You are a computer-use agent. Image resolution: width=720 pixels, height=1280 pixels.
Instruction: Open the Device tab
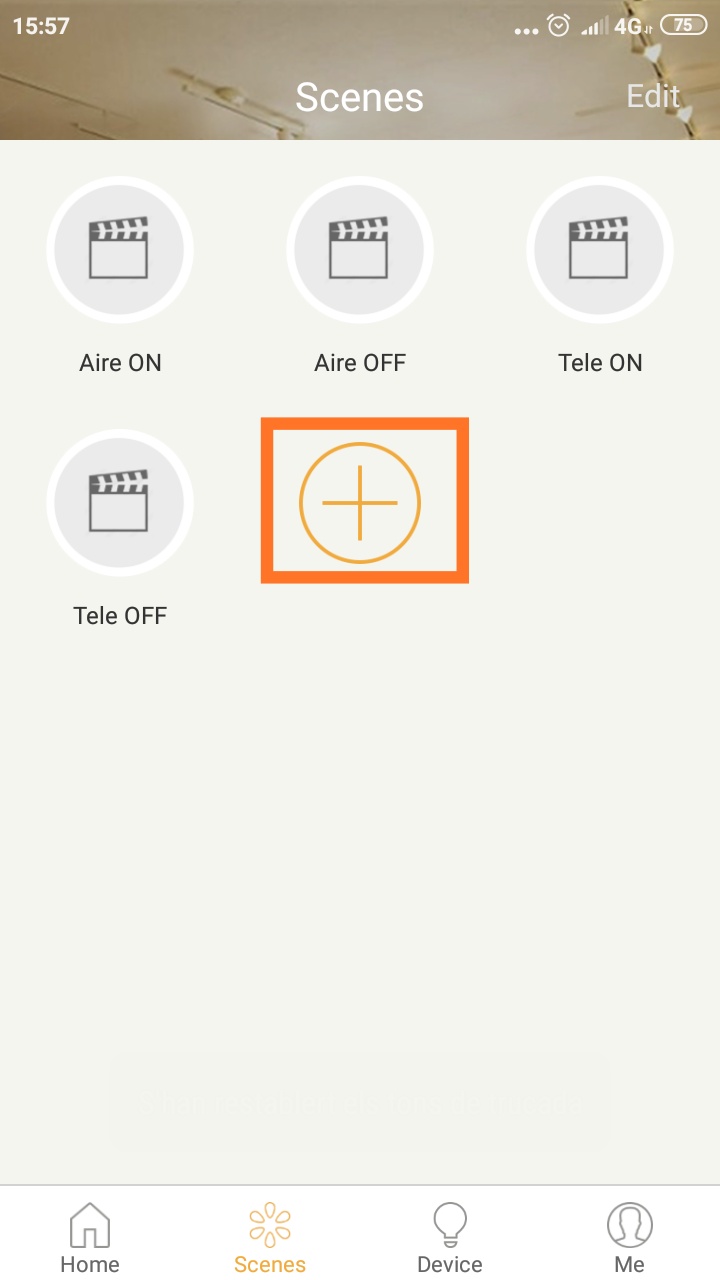point(450,1237)
